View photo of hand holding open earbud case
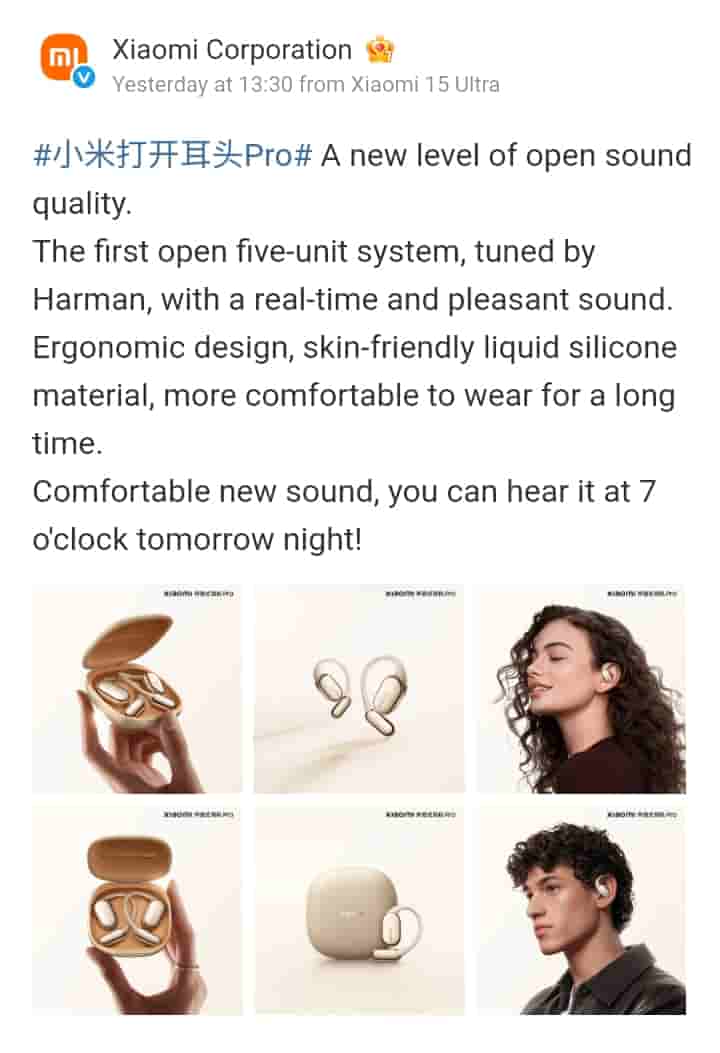This screenshot has width=720, height=1053. click(137, 689)
